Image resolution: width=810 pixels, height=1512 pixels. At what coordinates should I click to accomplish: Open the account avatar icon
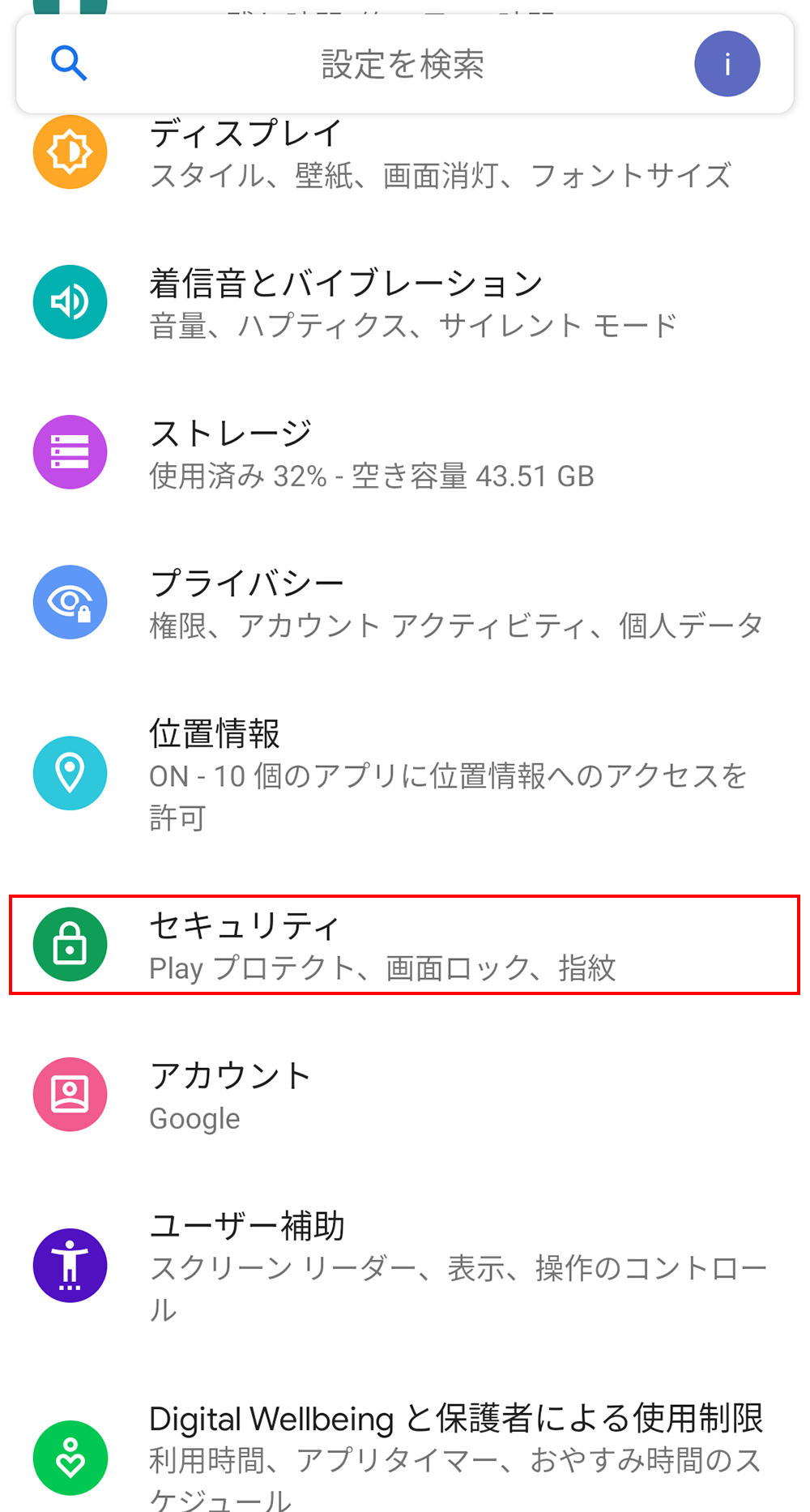(727, 64)
